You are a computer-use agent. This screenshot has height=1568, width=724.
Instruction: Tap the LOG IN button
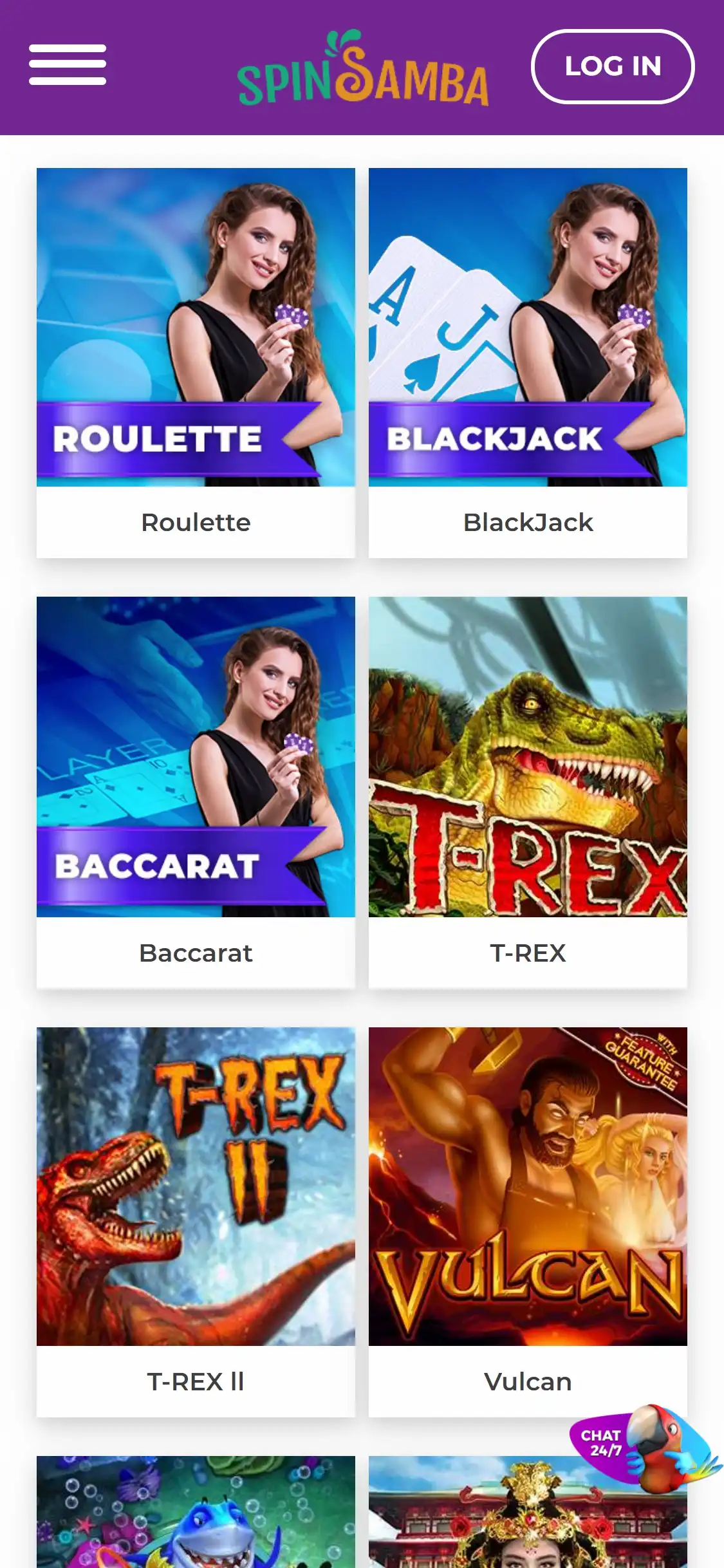click(x=612, y=66)
